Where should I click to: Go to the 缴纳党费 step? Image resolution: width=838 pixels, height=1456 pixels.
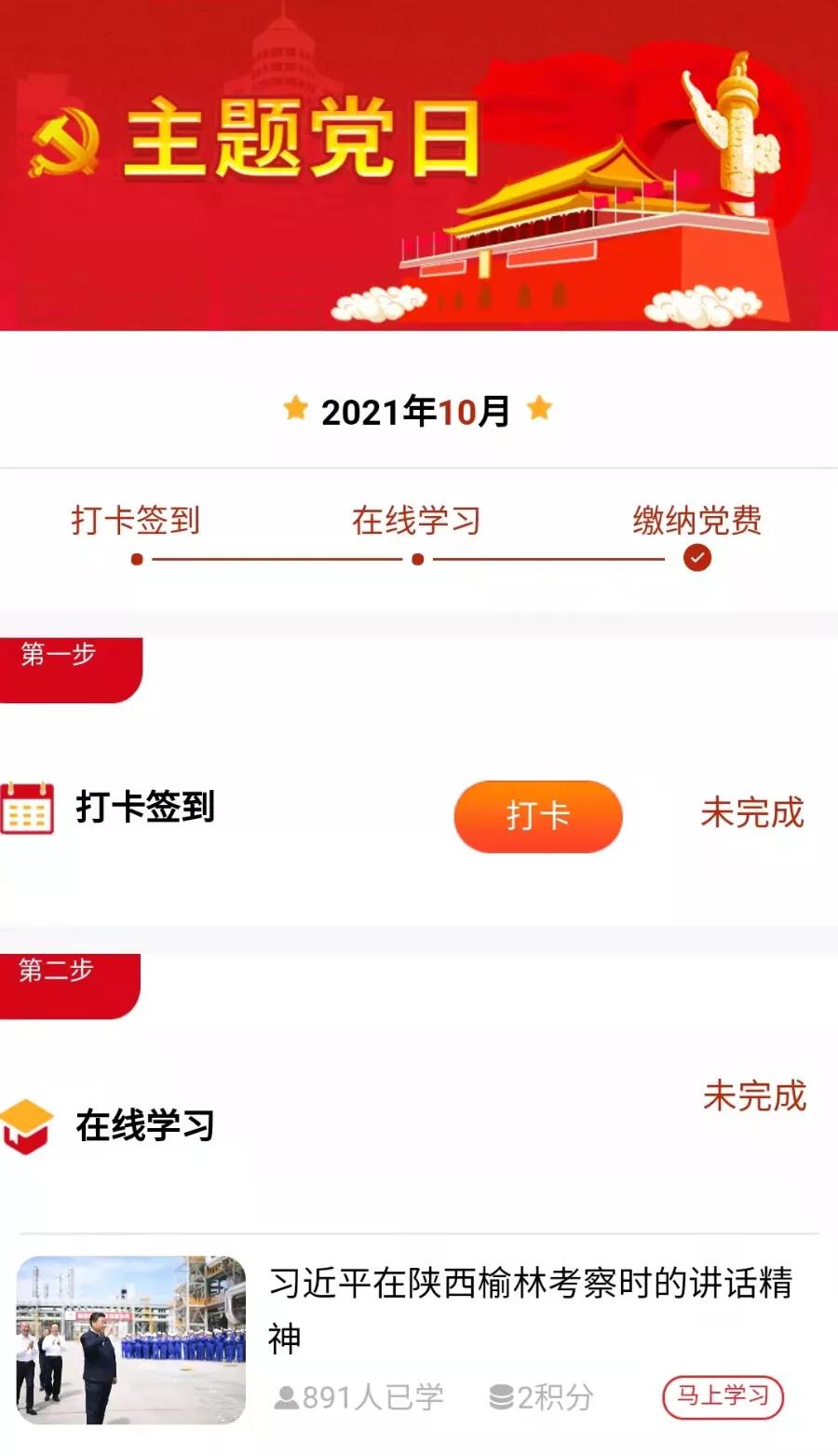(696, 521)
